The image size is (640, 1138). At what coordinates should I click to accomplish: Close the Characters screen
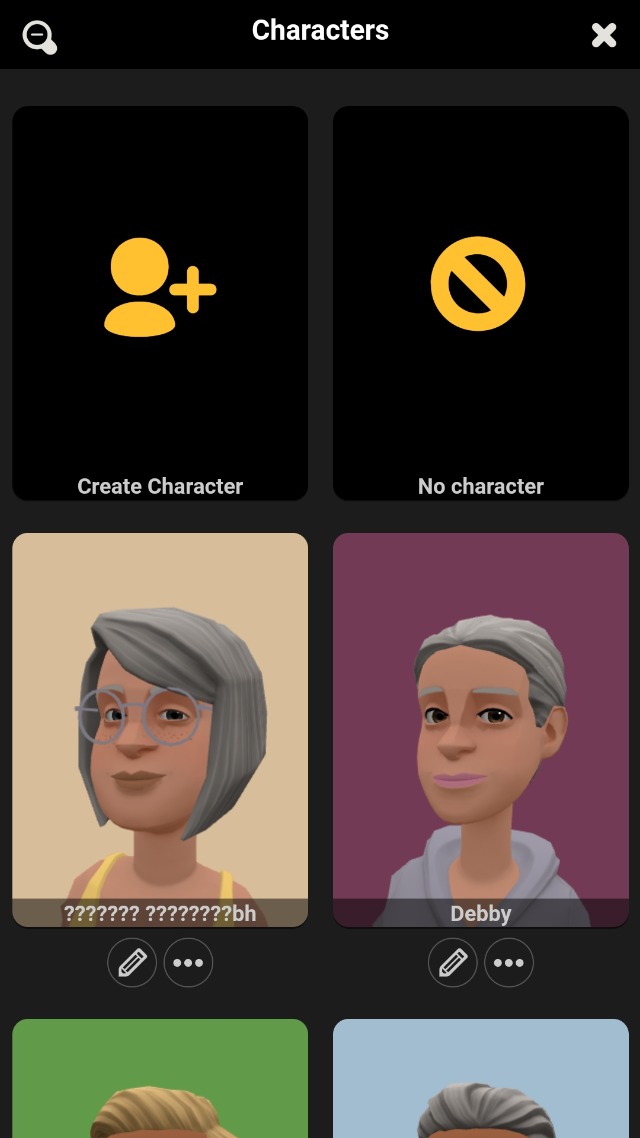tap(604, 36)
